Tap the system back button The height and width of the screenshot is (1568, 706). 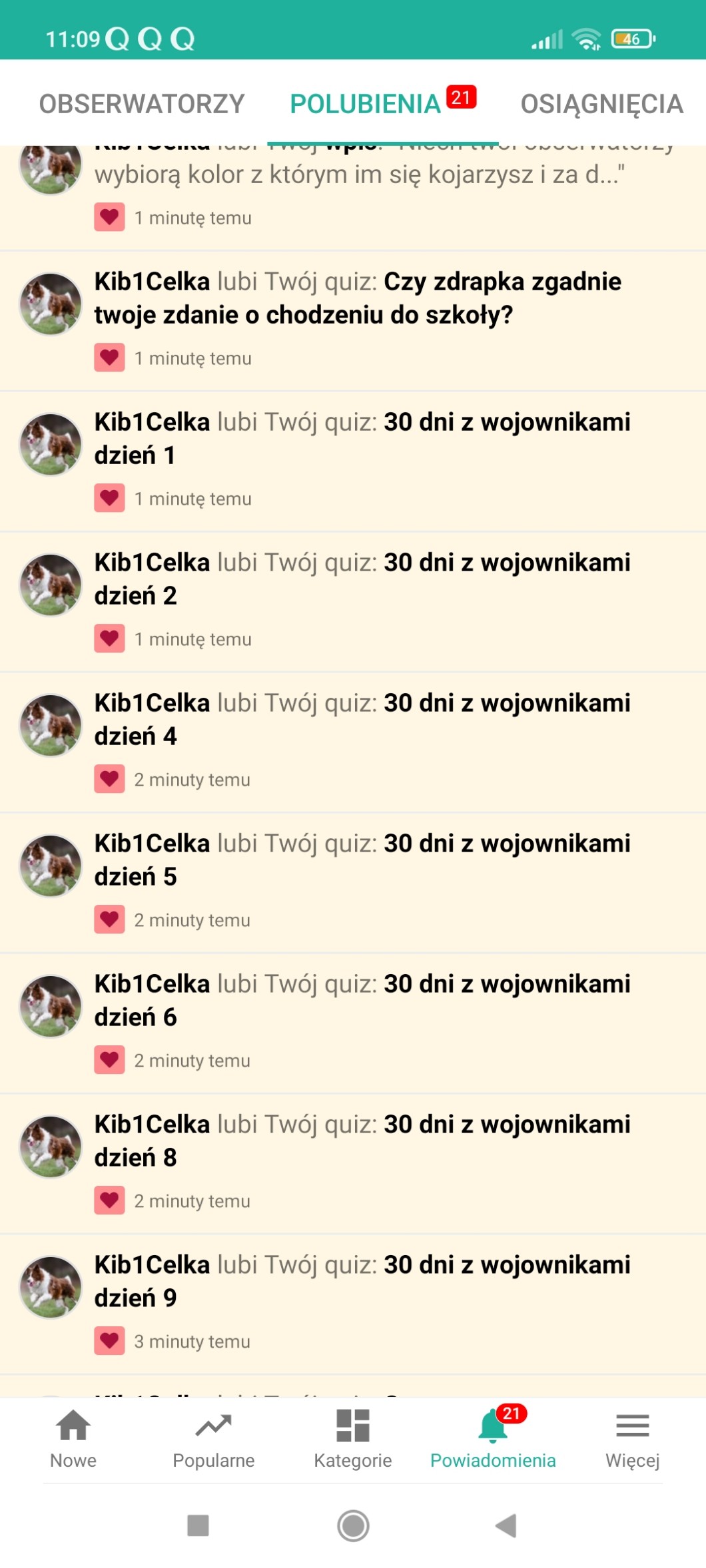506,1525
